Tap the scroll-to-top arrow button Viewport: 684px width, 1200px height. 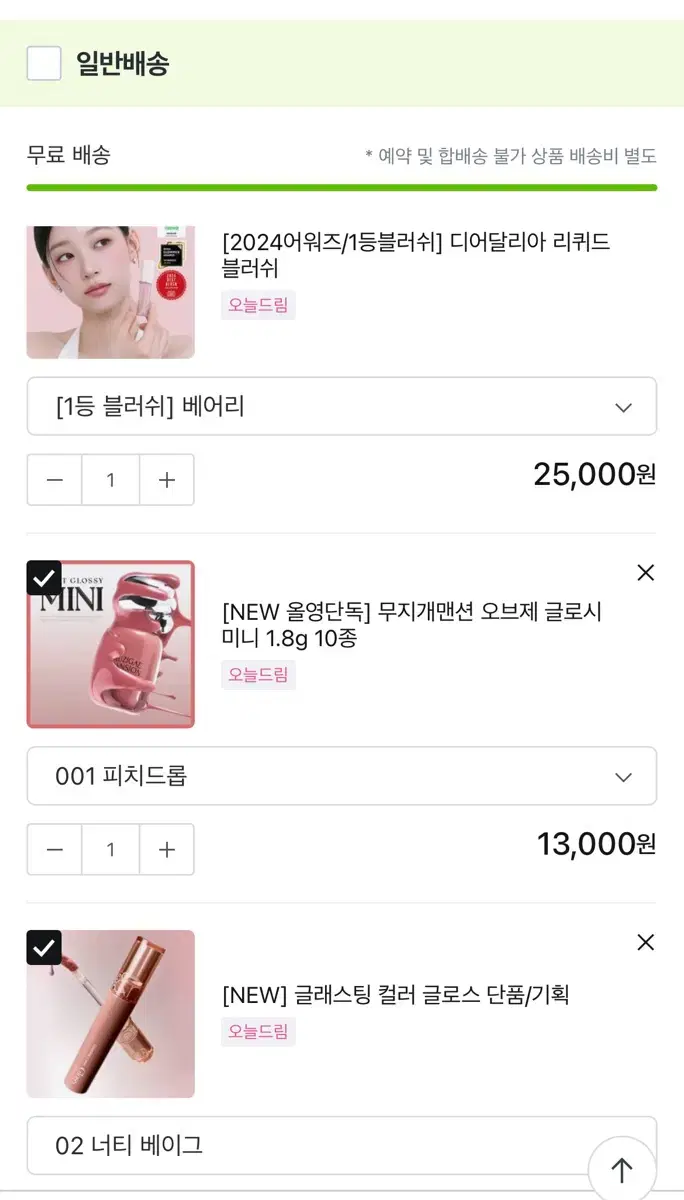coord(622,1170)
